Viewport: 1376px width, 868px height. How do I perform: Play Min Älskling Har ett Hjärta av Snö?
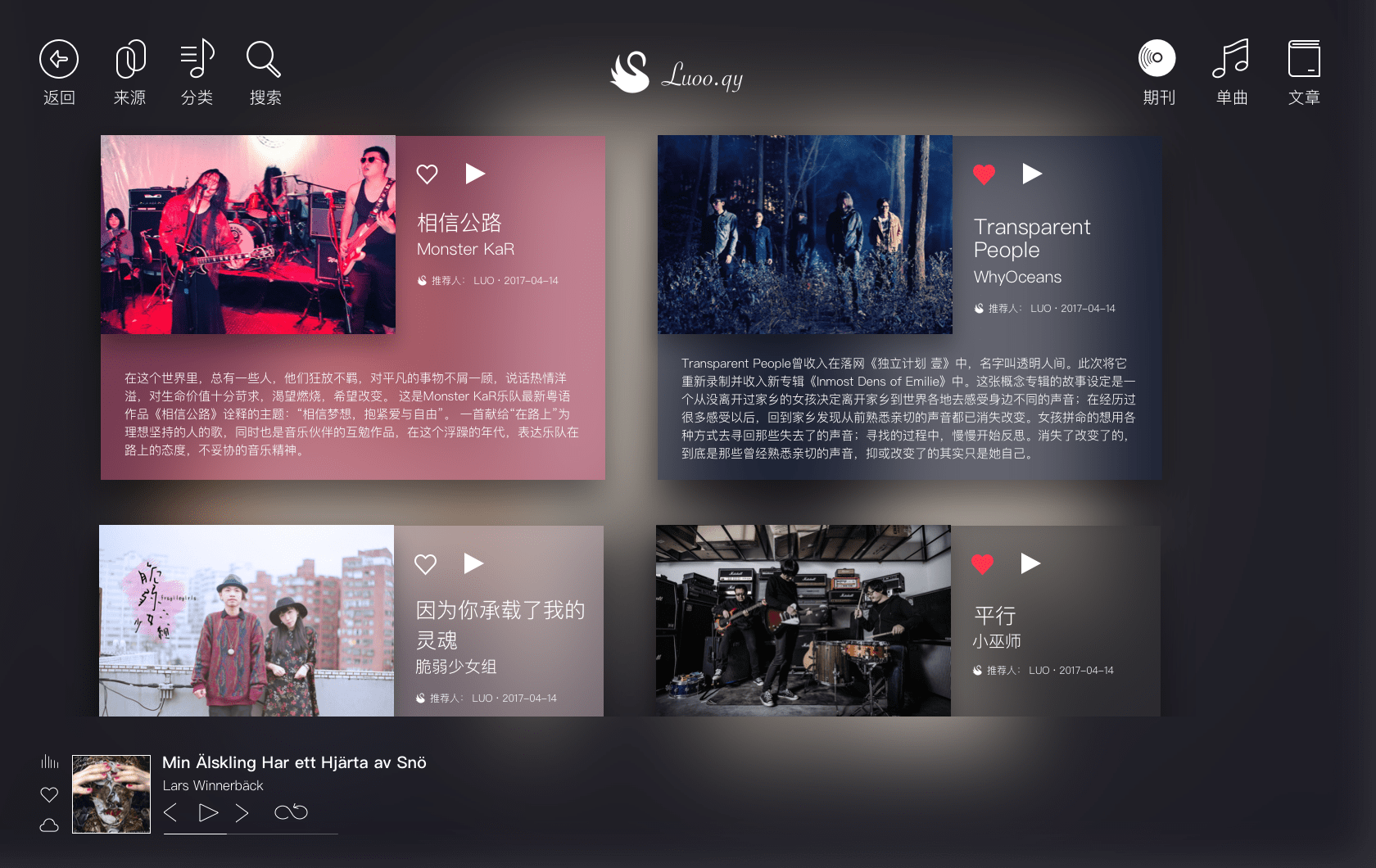tap(208, 812)
